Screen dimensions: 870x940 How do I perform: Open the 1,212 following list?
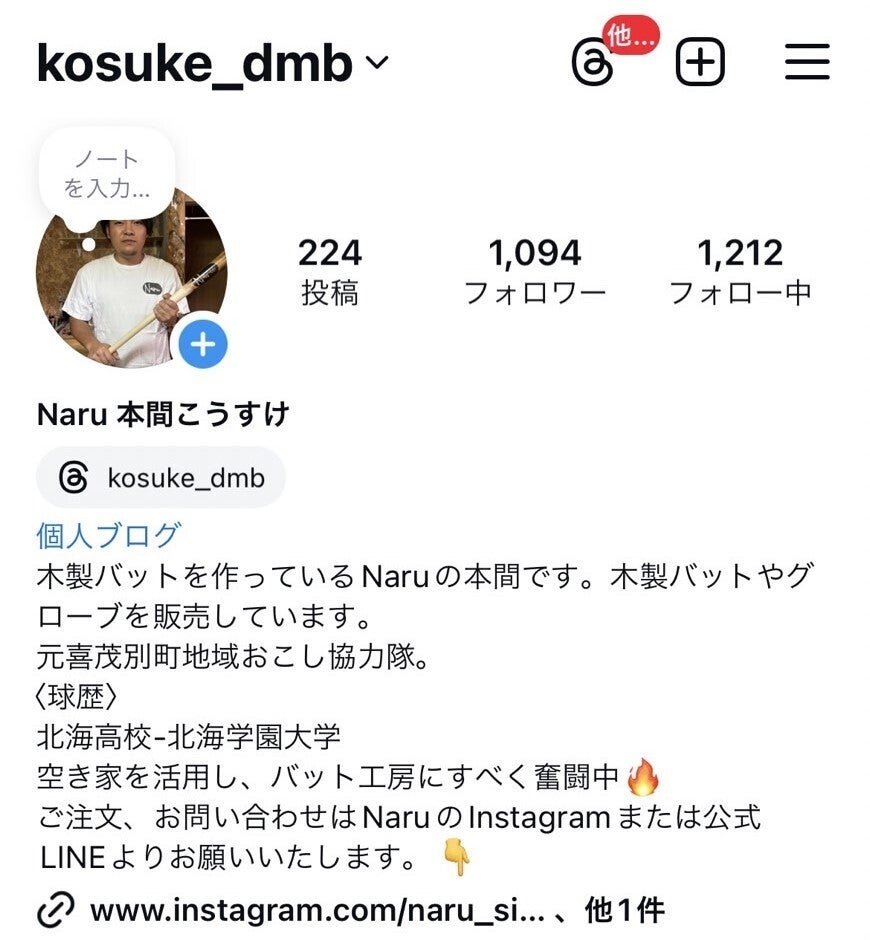coord(739,271)
